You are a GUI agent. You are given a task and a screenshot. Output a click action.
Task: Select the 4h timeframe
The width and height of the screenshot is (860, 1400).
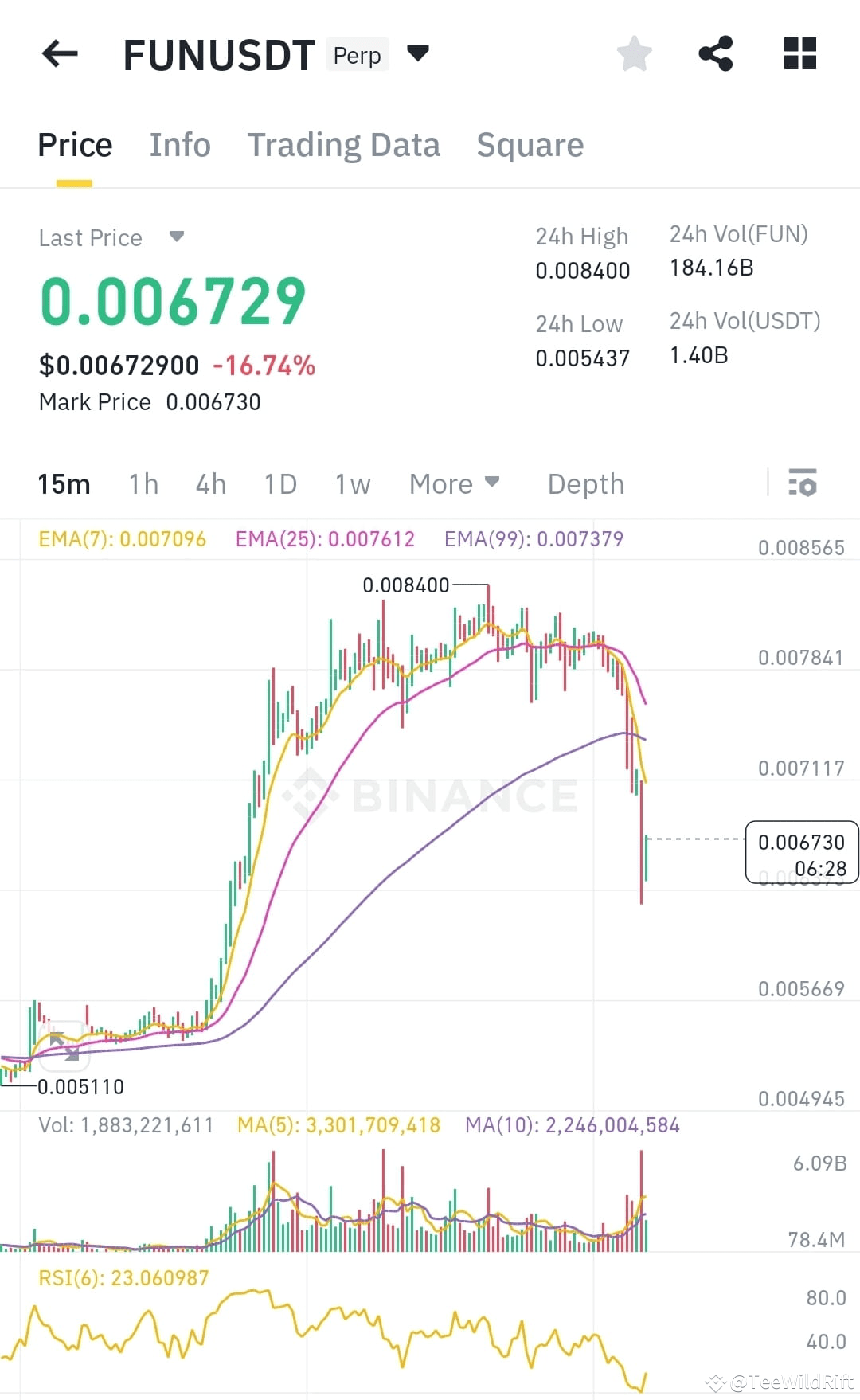tap(209, 483)
